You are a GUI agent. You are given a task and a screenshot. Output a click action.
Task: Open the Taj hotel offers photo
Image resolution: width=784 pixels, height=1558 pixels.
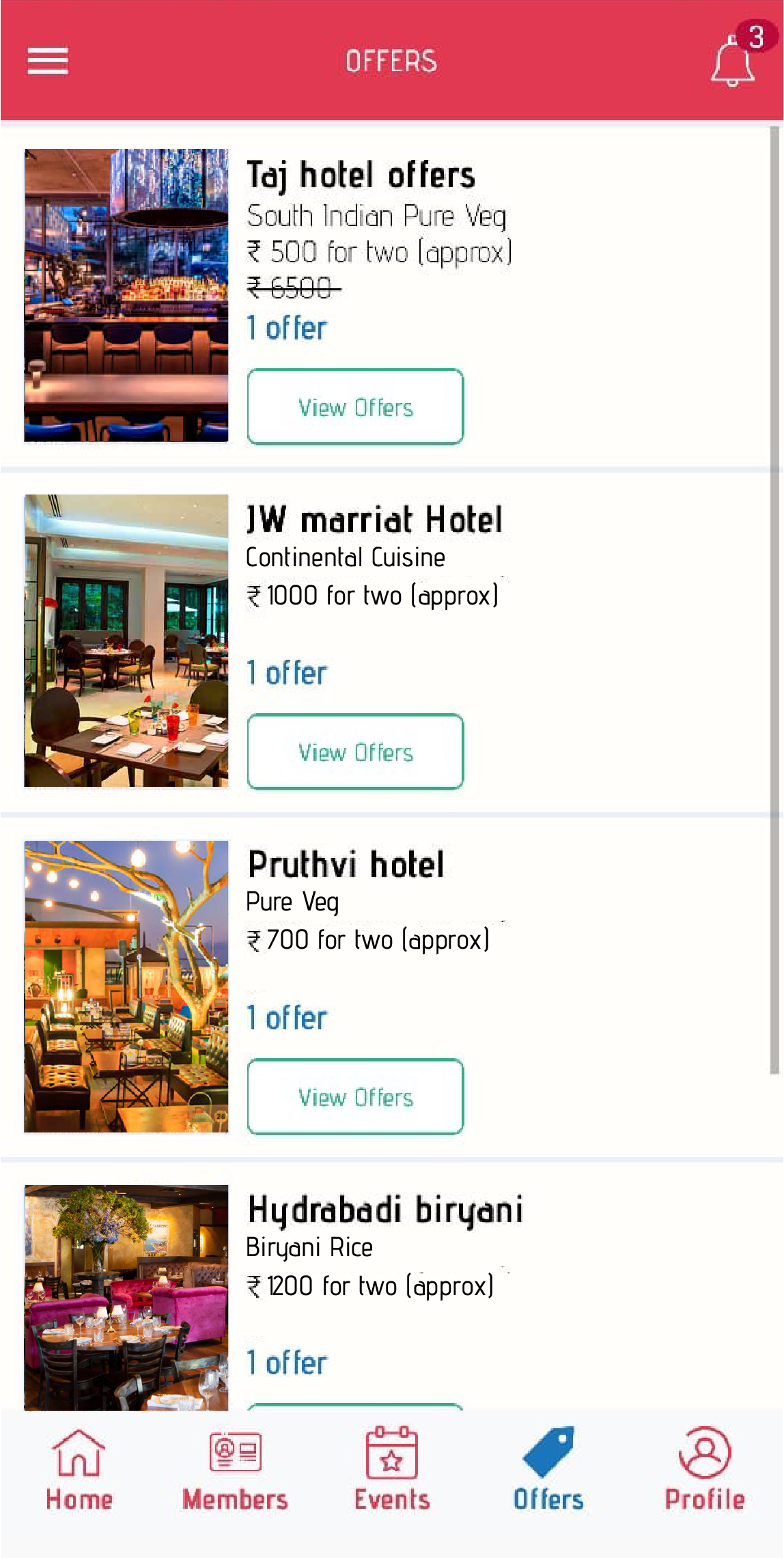(x=126, y=295)
